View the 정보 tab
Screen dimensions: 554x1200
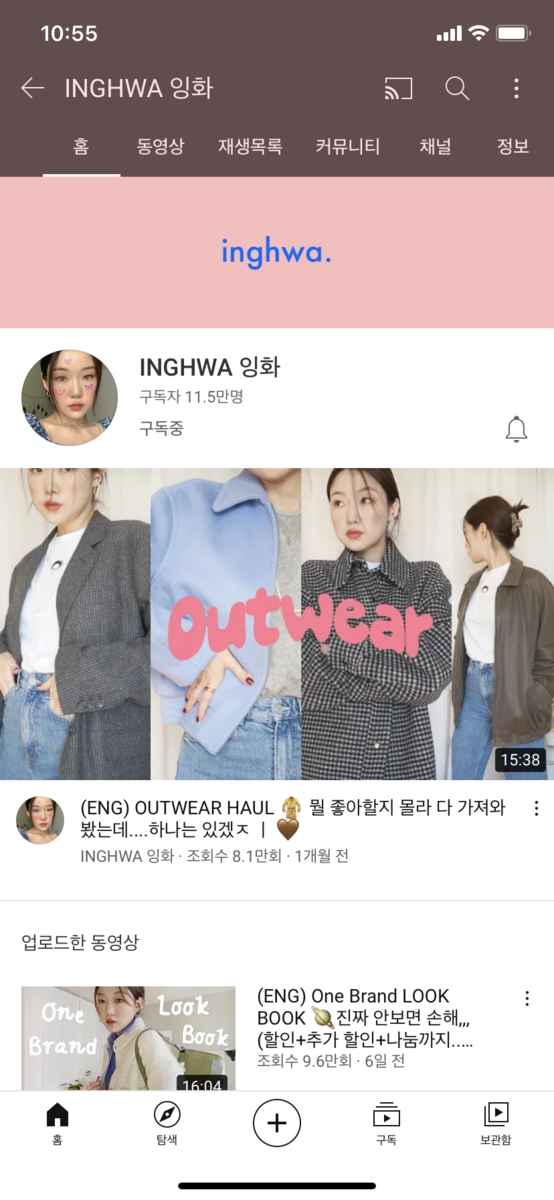[513, 146]
